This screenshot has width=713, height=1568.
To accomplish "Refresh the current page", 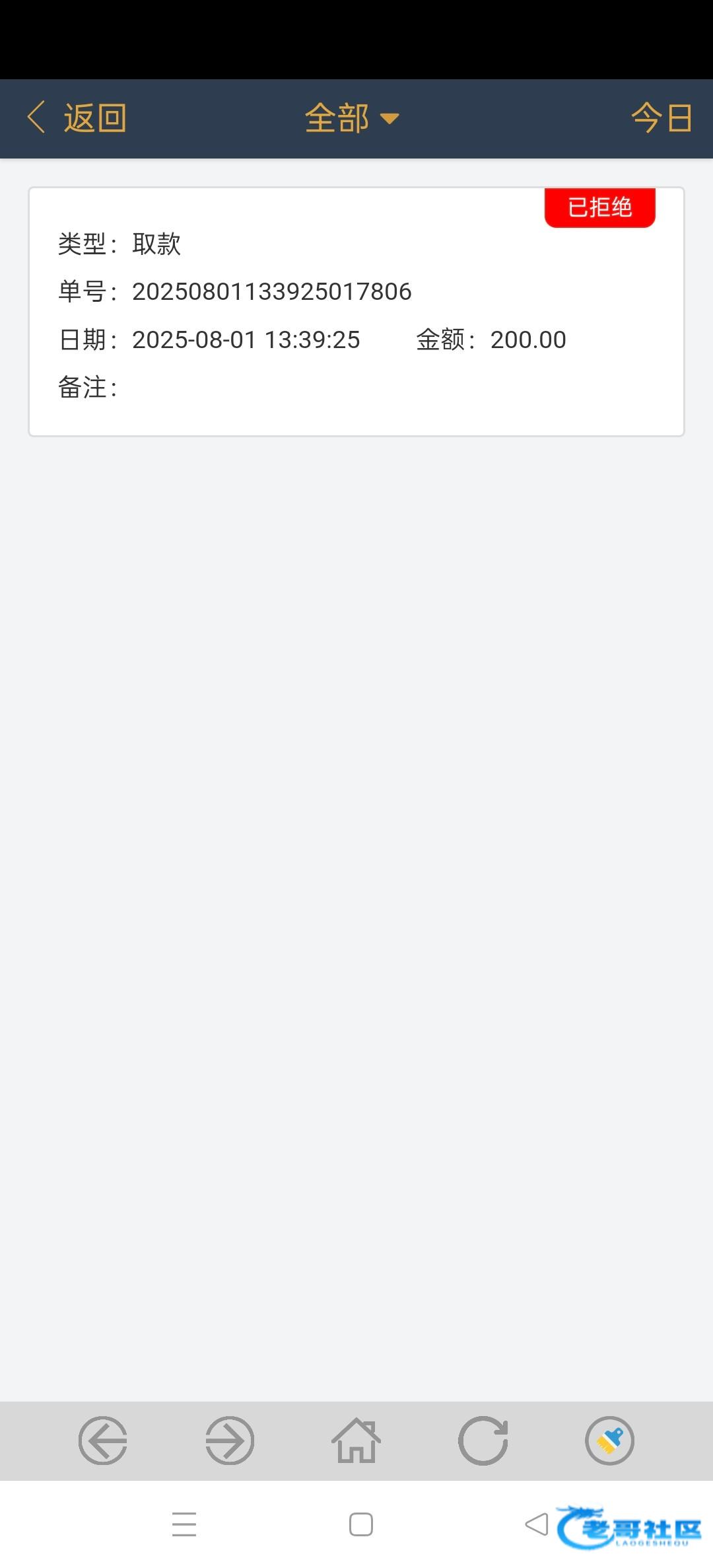I will pos(483,1441).
